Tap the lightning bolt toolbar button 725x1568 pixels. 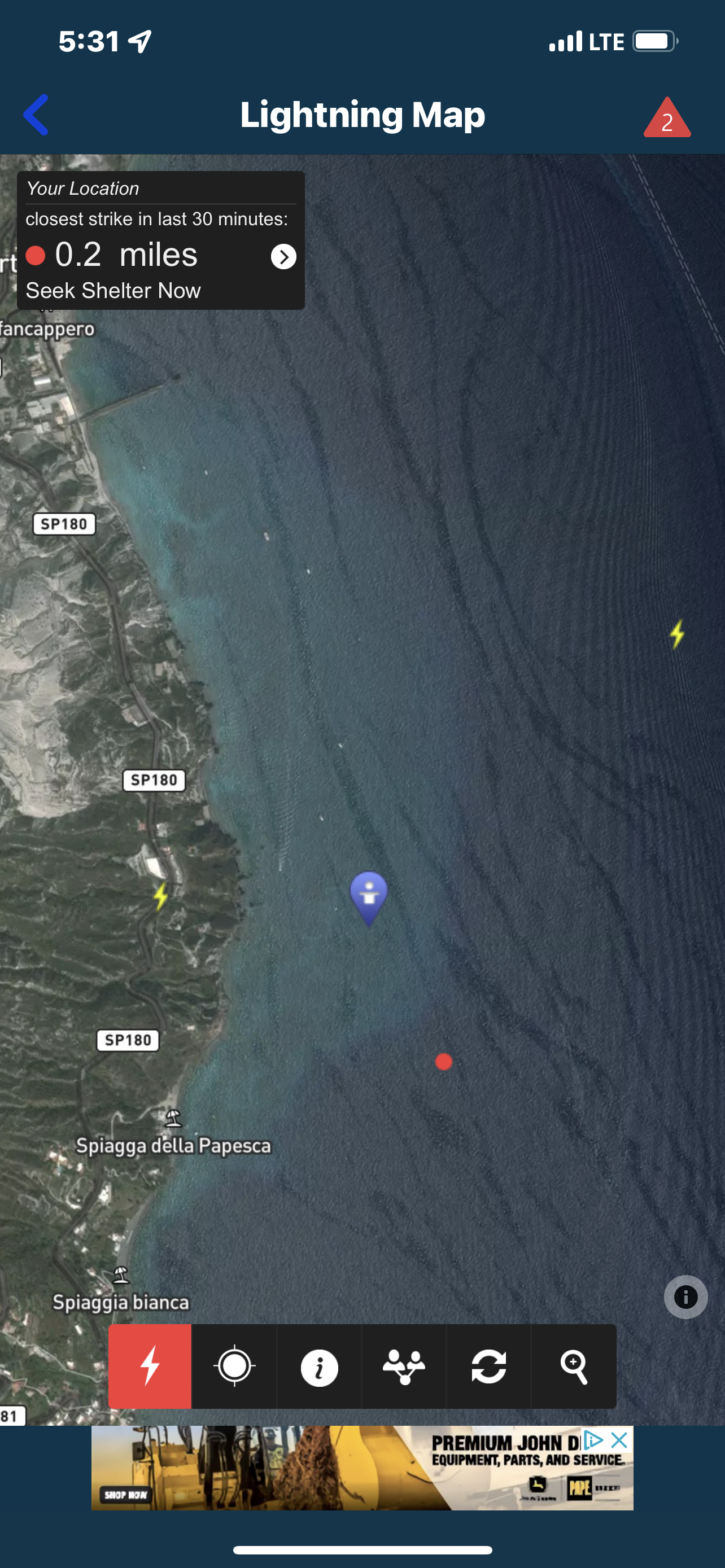pos(150,1366)
